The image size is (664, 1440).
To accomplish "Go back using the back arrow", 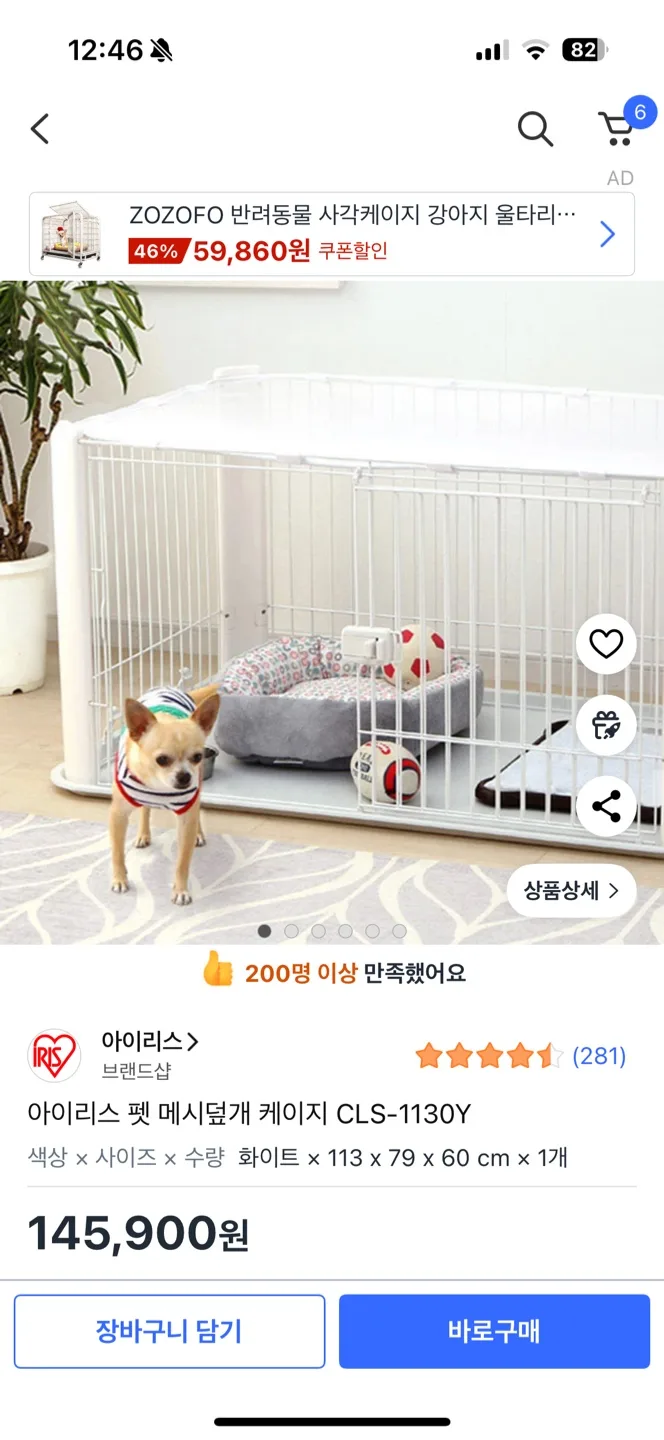I will pos(40,129).
